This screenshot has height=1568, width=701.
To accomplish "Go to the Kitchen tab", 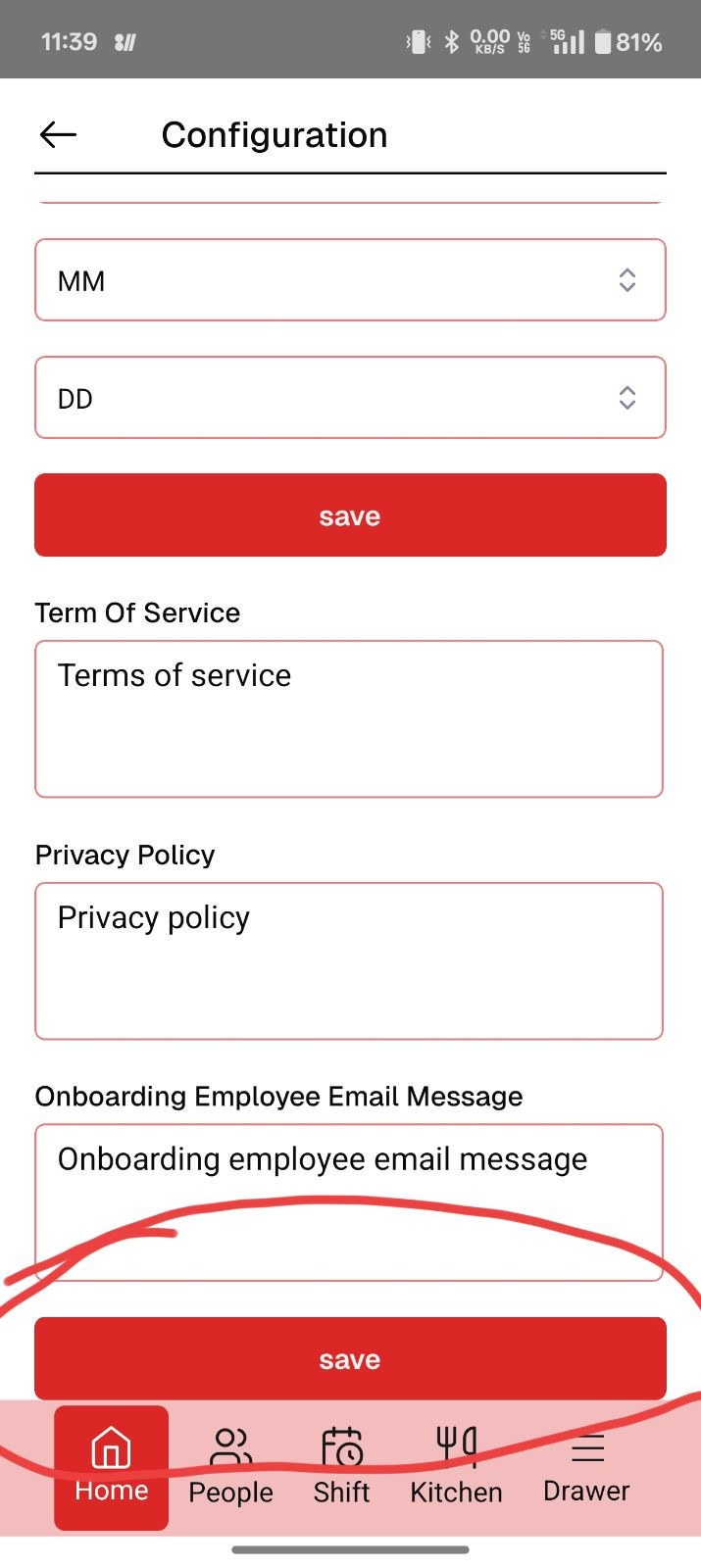I will 457,1467.
